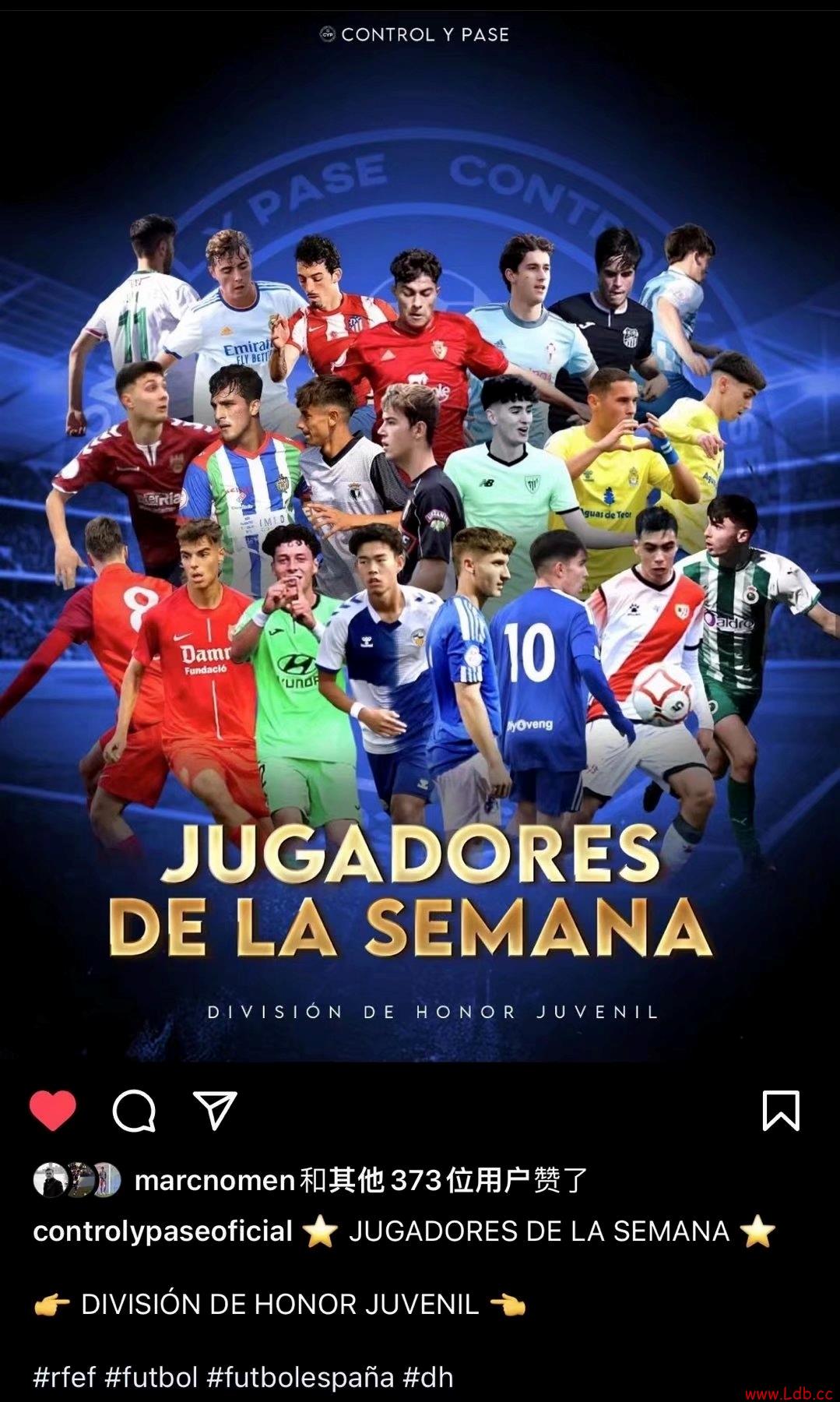
Task: Share the post via paper plane icon
Action: (214, 1110)
